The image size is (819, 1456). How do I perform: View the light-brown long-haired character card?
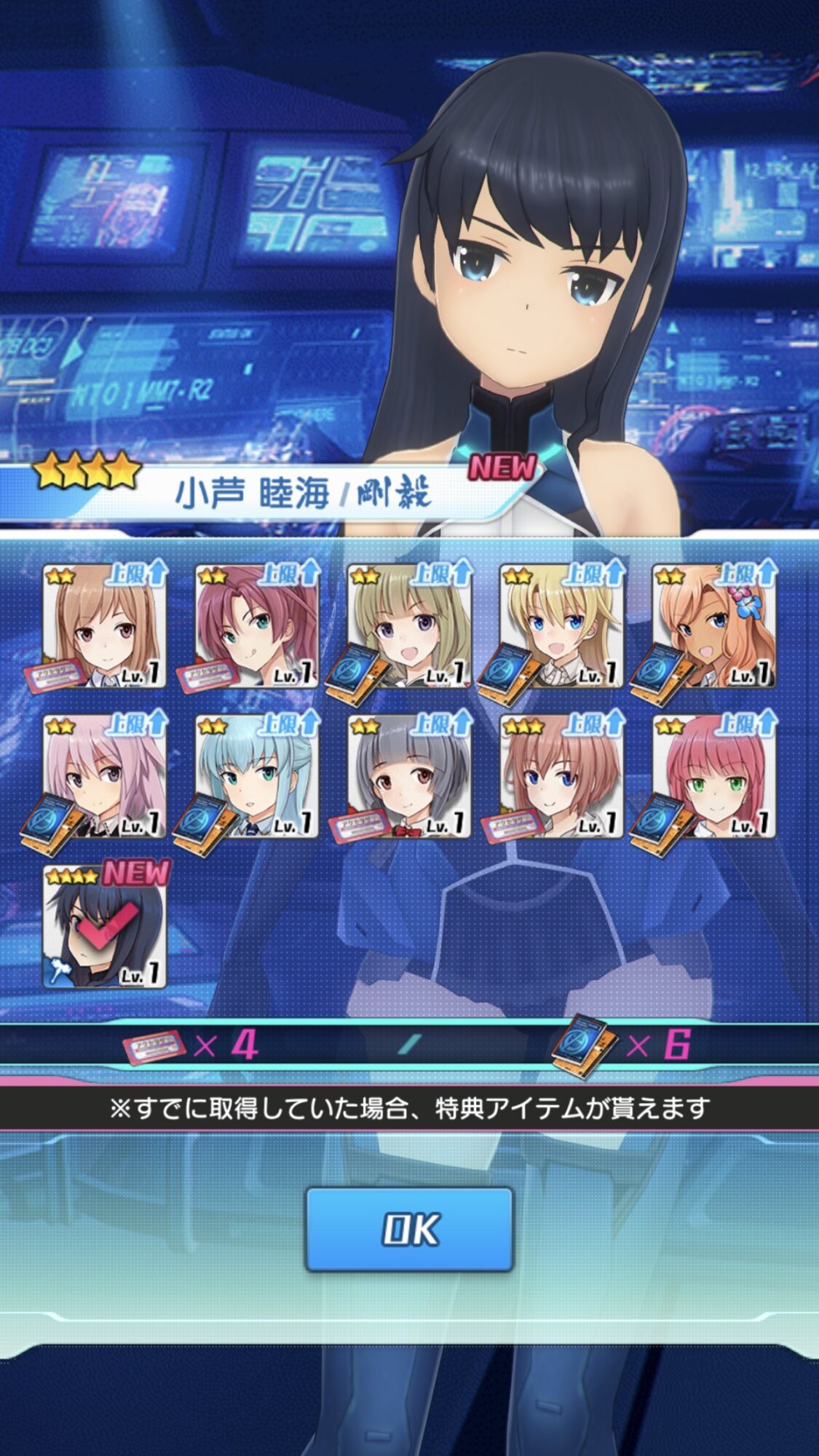tap(104, 626)
